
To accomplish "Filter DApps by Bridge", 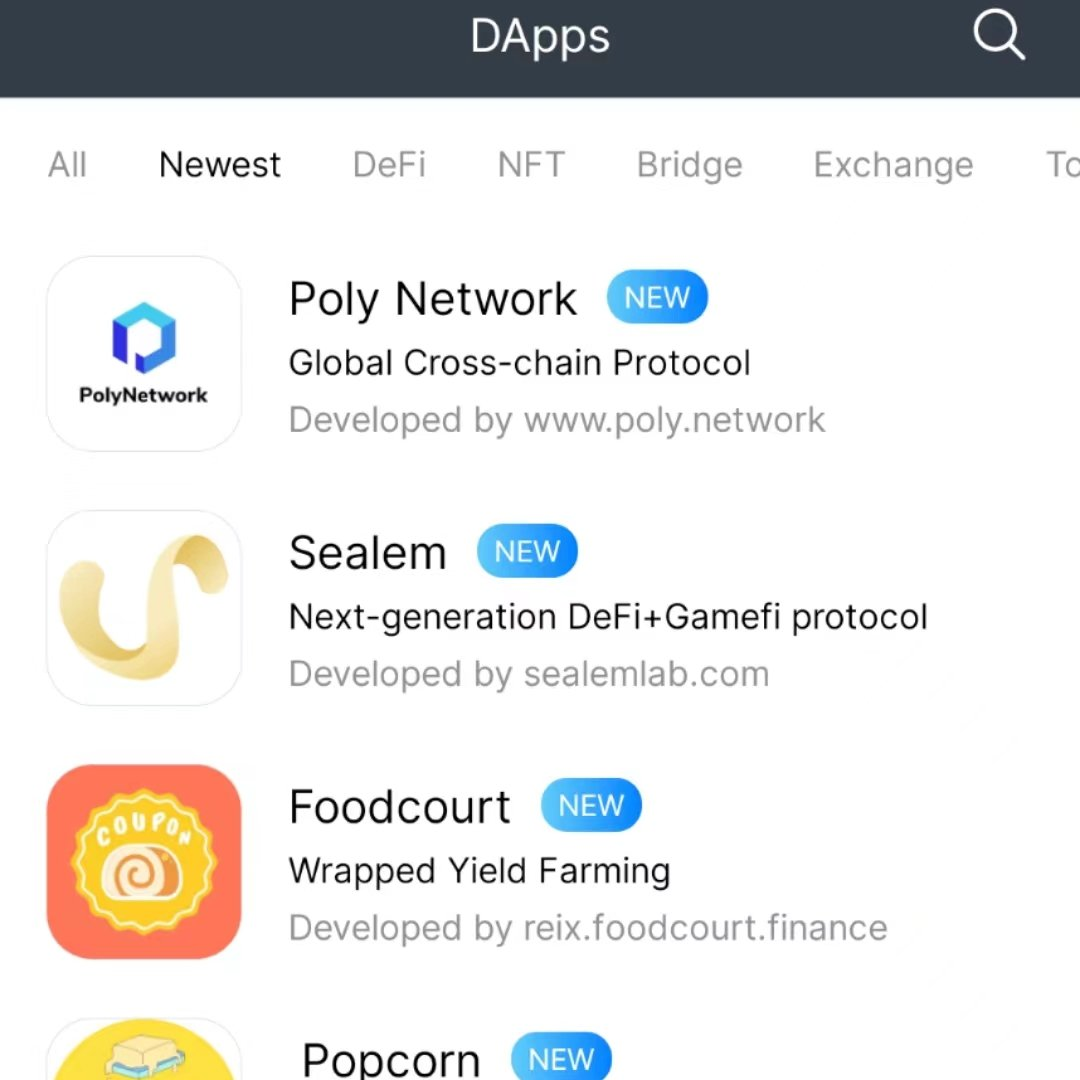I will tap(689, 165).
